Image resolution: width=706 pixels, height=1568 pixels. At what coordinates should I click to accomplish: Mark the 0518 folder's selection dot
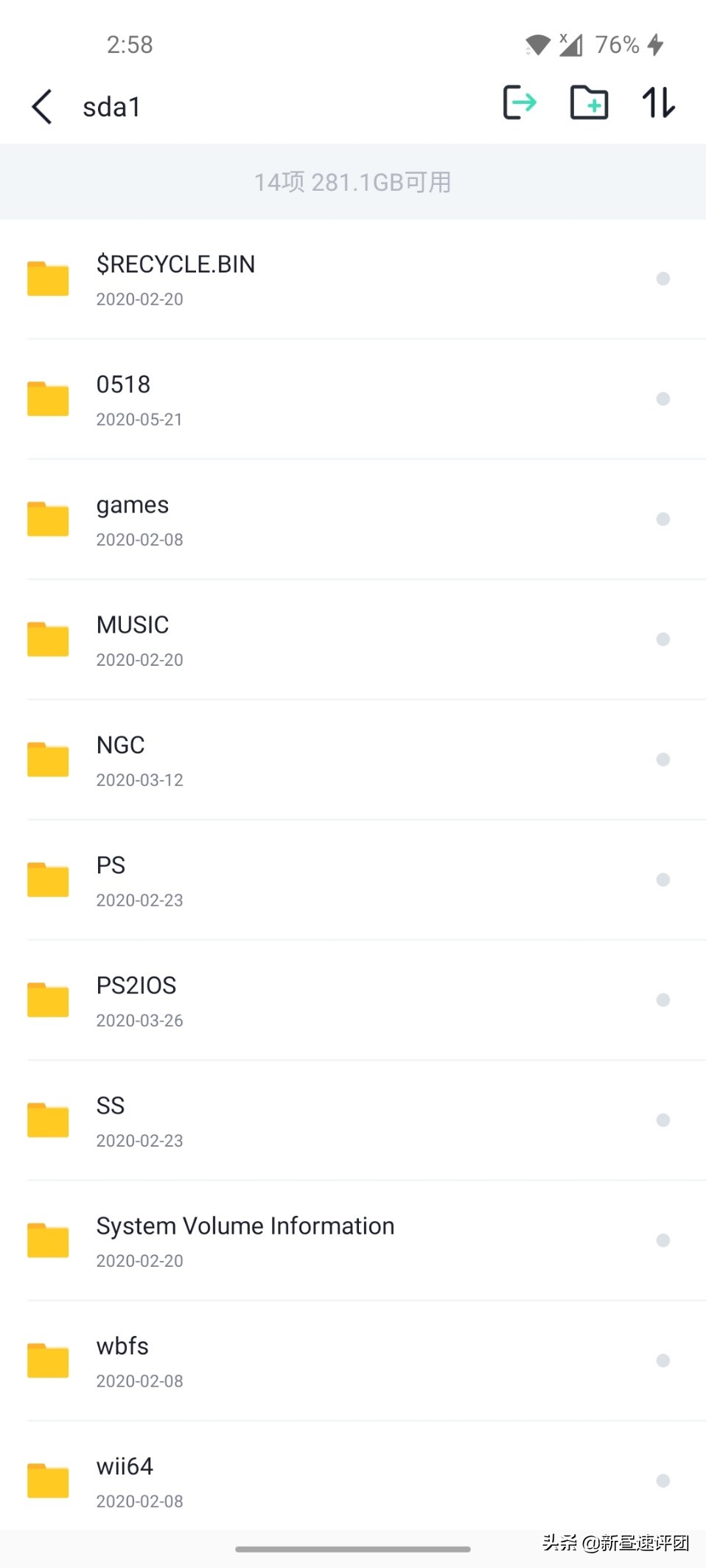click(x=663, y=398)
